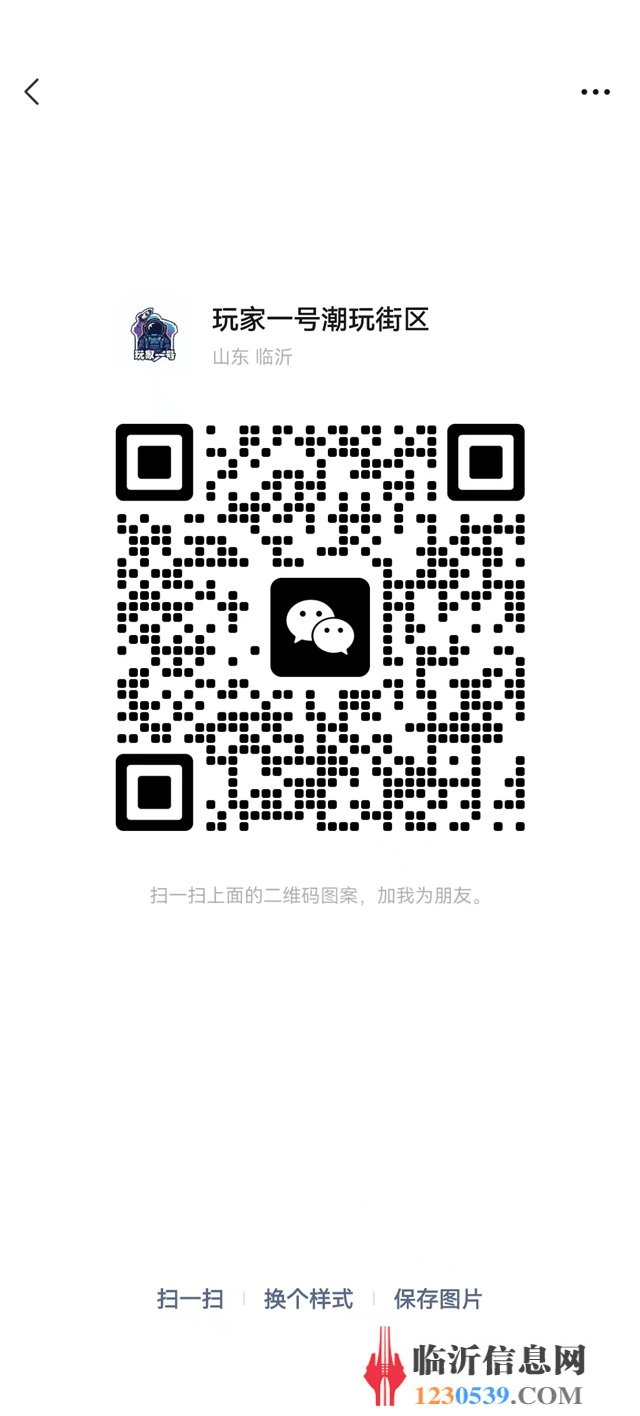Open the three-dot overflow menu

pos(595,92)
